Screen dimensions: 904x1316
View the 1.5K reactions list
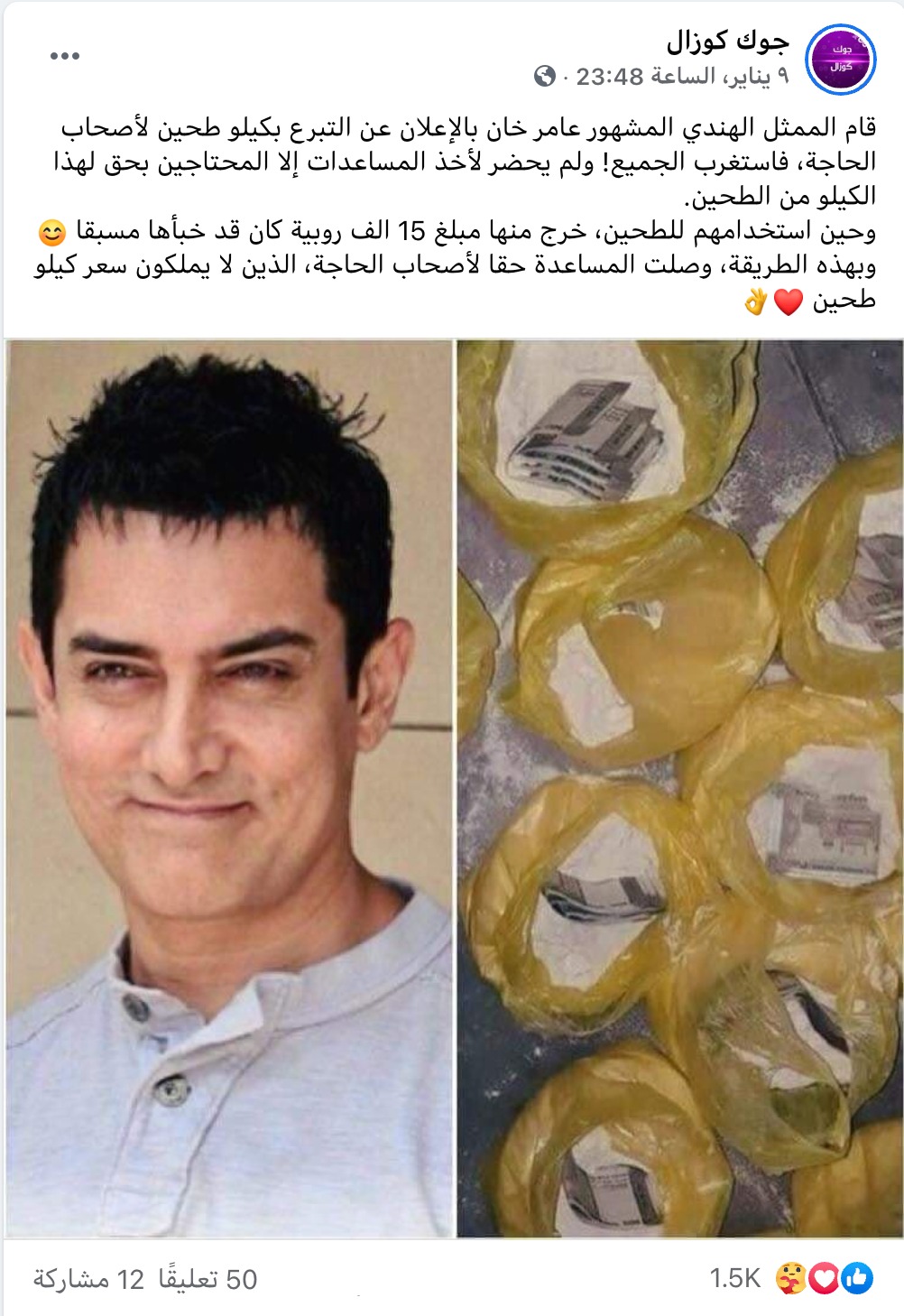point(734,1278)
